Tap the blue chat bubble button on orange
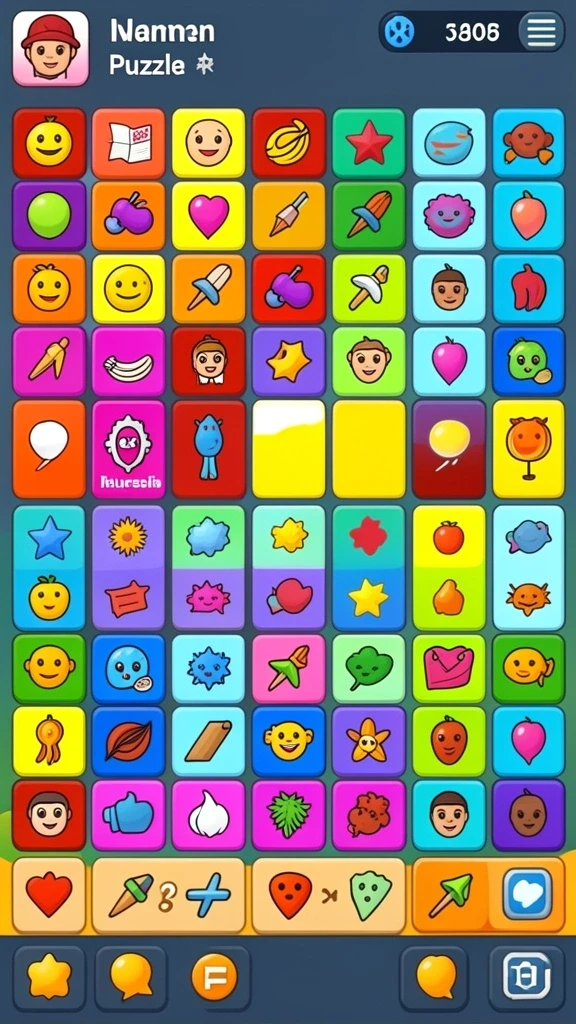This screenshot has height=1024, width=576. pyautogui.click(x=527, y=894)
